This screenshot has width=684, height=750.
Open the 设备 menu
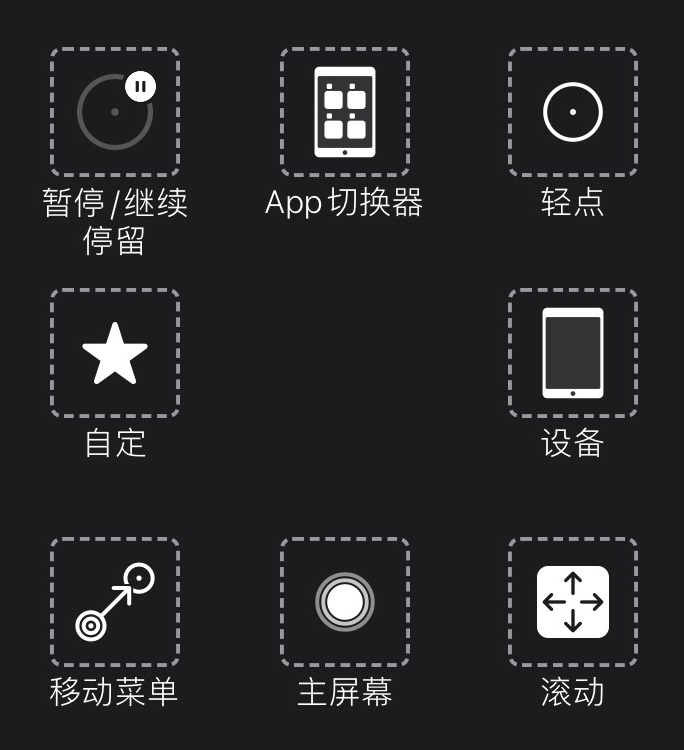573,353
